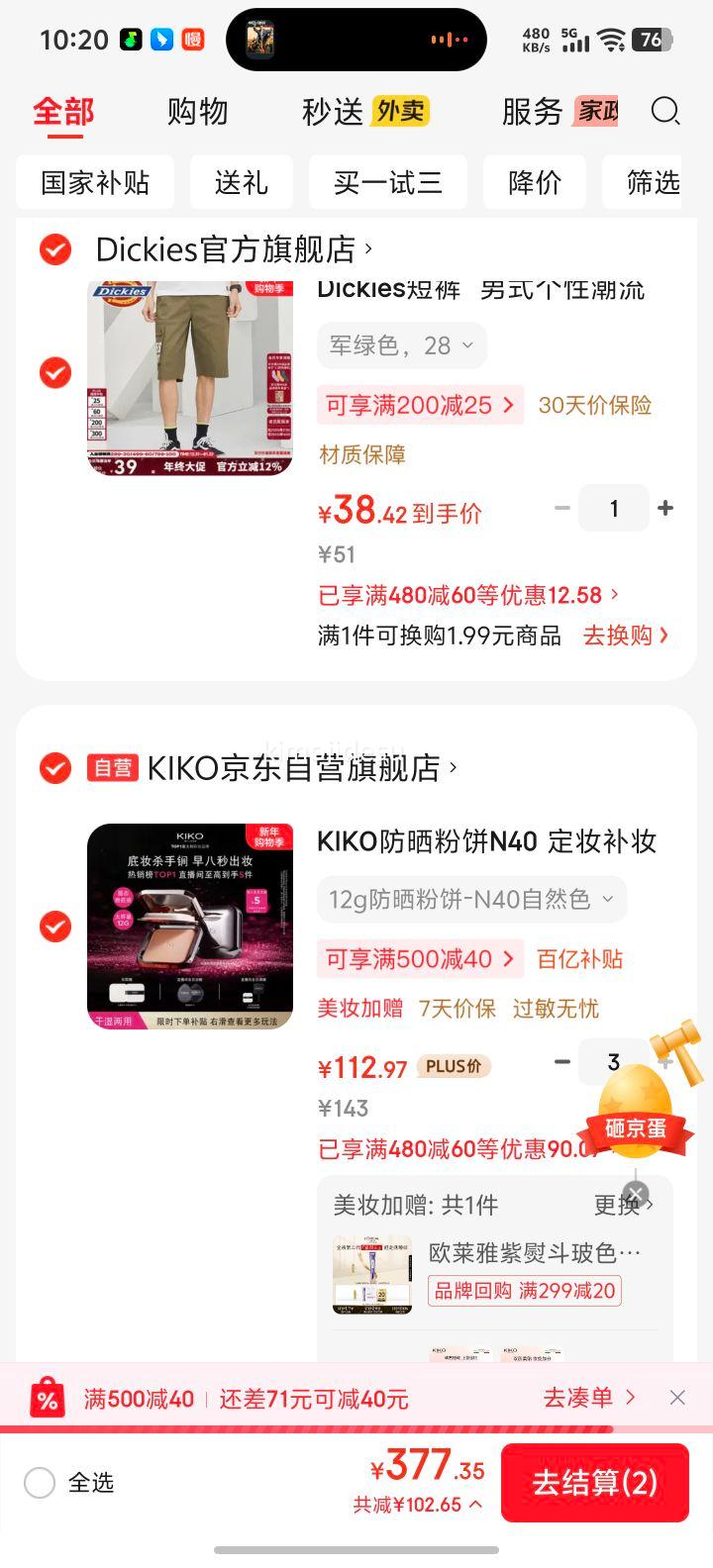Open search with the magnifier icon

pos(665,112)
